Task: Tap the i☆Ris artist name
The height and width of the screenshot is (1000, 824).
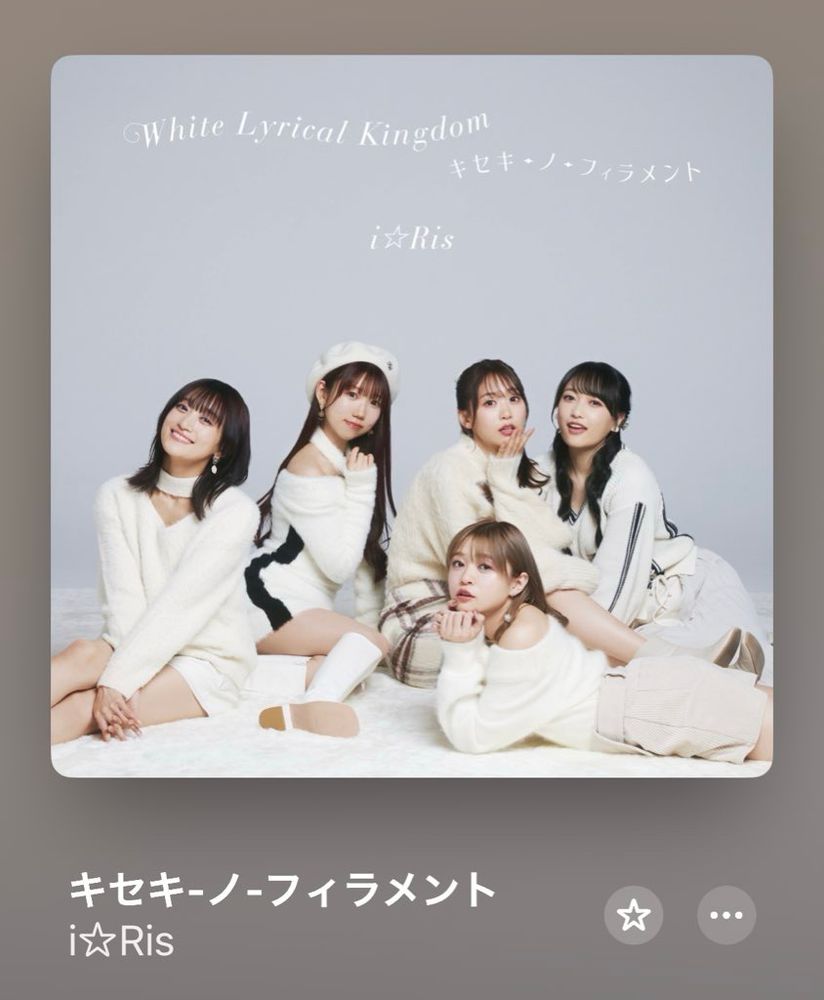Action: pyautogui.click(x=122, y=942)
